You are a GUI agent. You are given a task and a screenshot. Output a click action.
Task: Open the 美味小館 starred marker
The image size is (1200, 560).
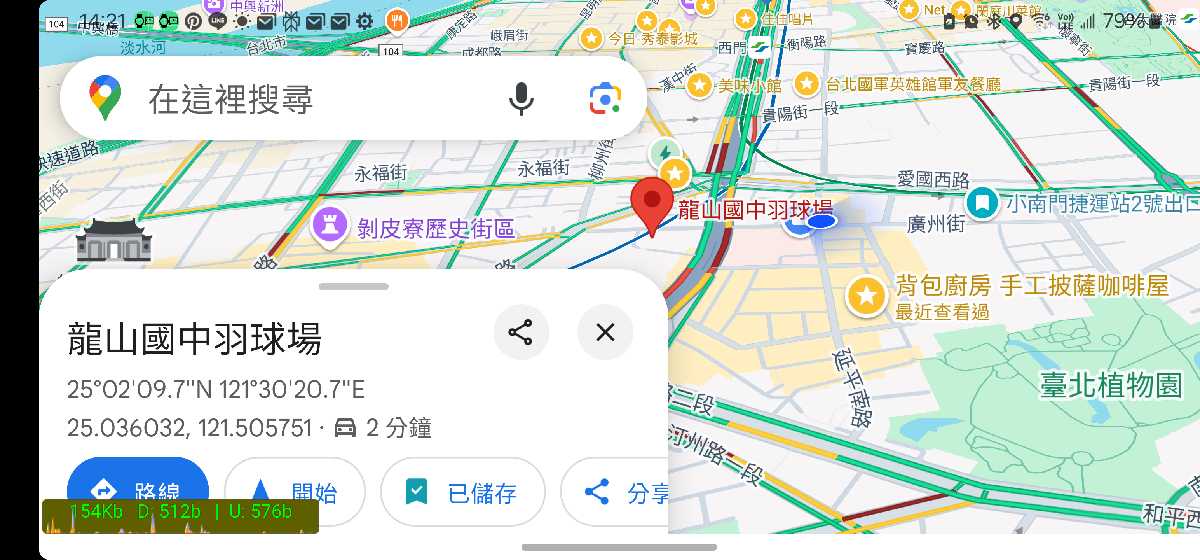pos(699,84)
